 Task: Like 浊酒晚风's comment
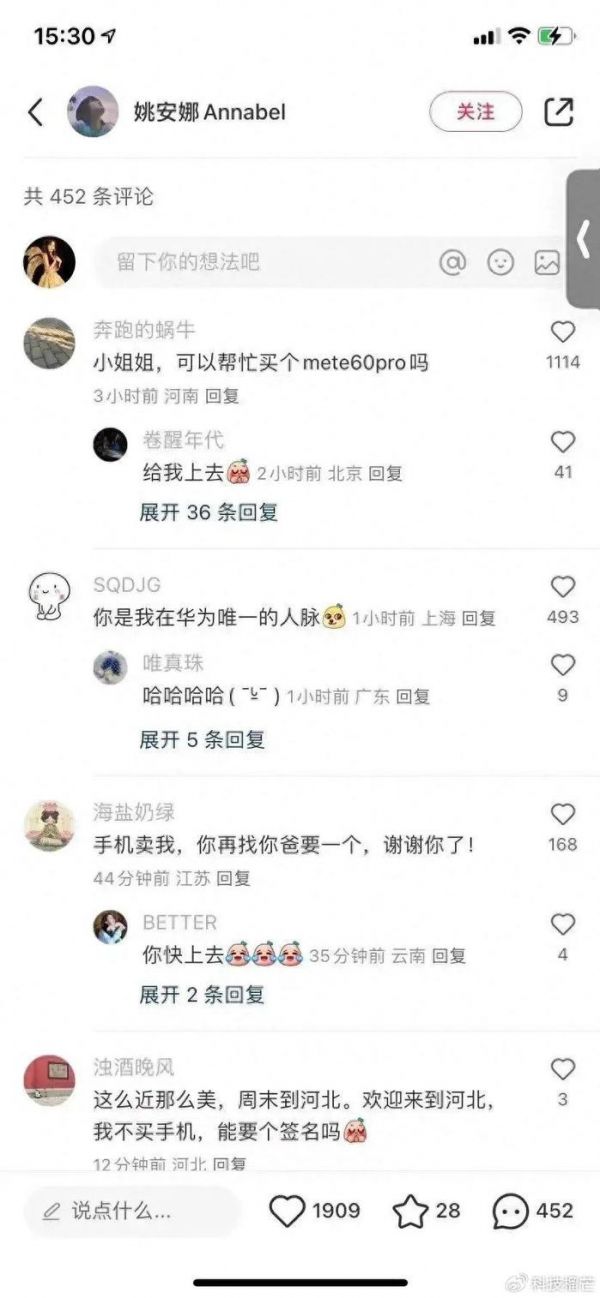(x=563, y=1070)
